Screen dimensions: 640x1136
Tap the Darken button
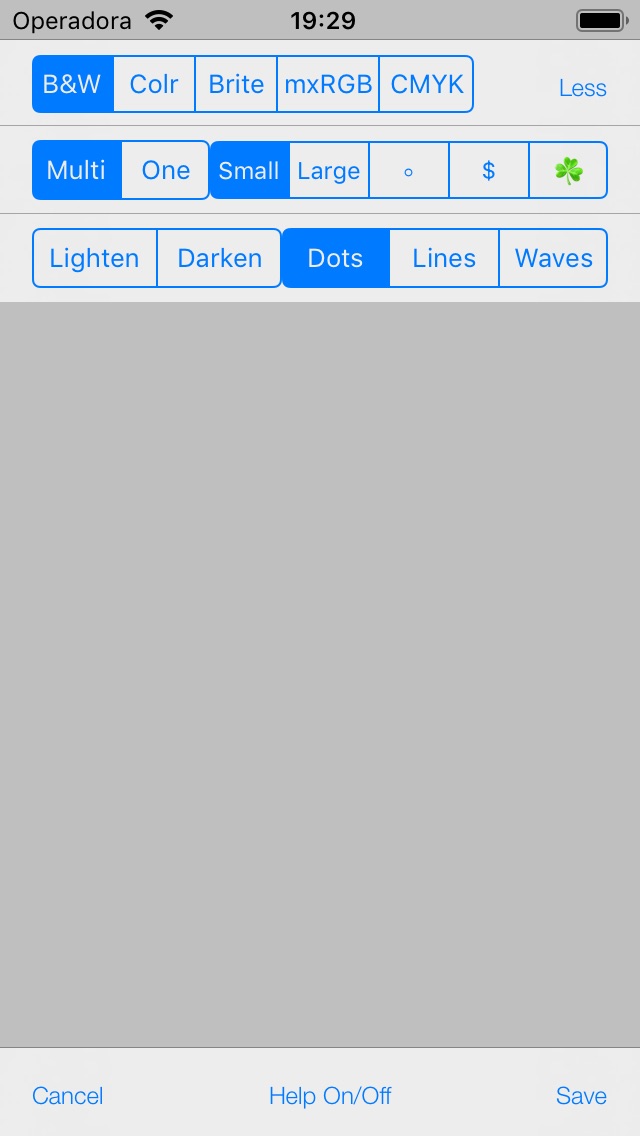(x=219, y=258)
